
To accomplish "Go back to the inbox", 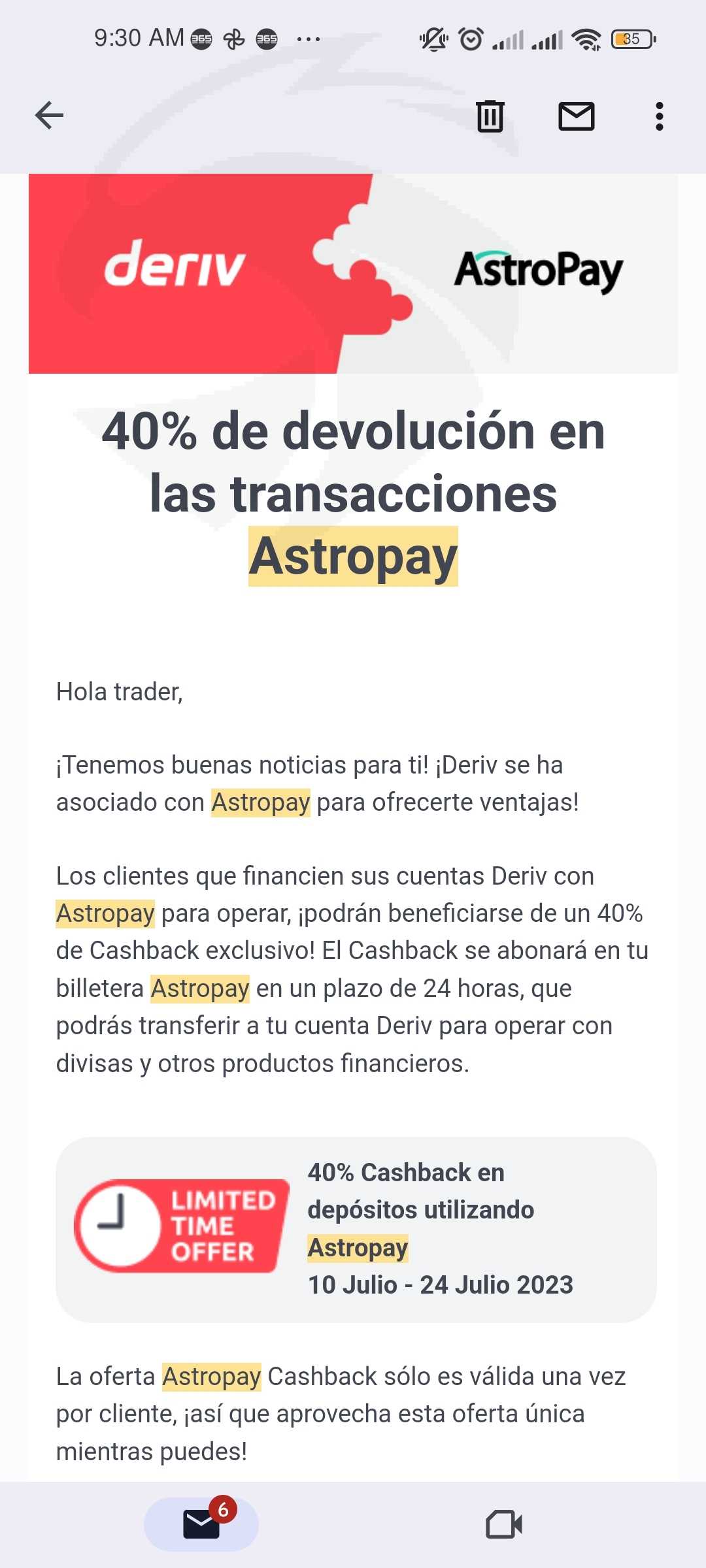I will (49, 116).
